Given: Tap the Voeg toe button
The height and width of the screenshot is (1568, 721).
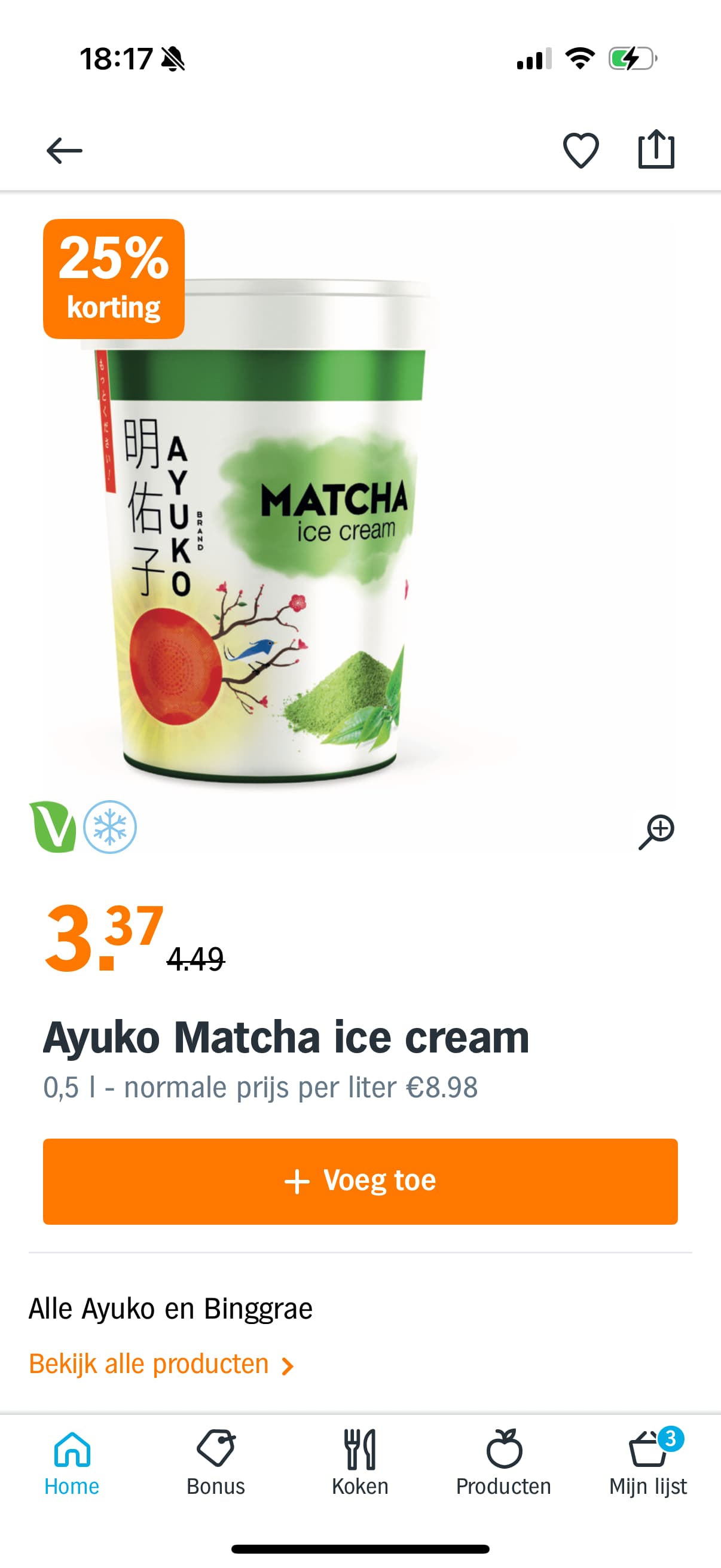Looking at the screenshot, I should pos(360,1181).
